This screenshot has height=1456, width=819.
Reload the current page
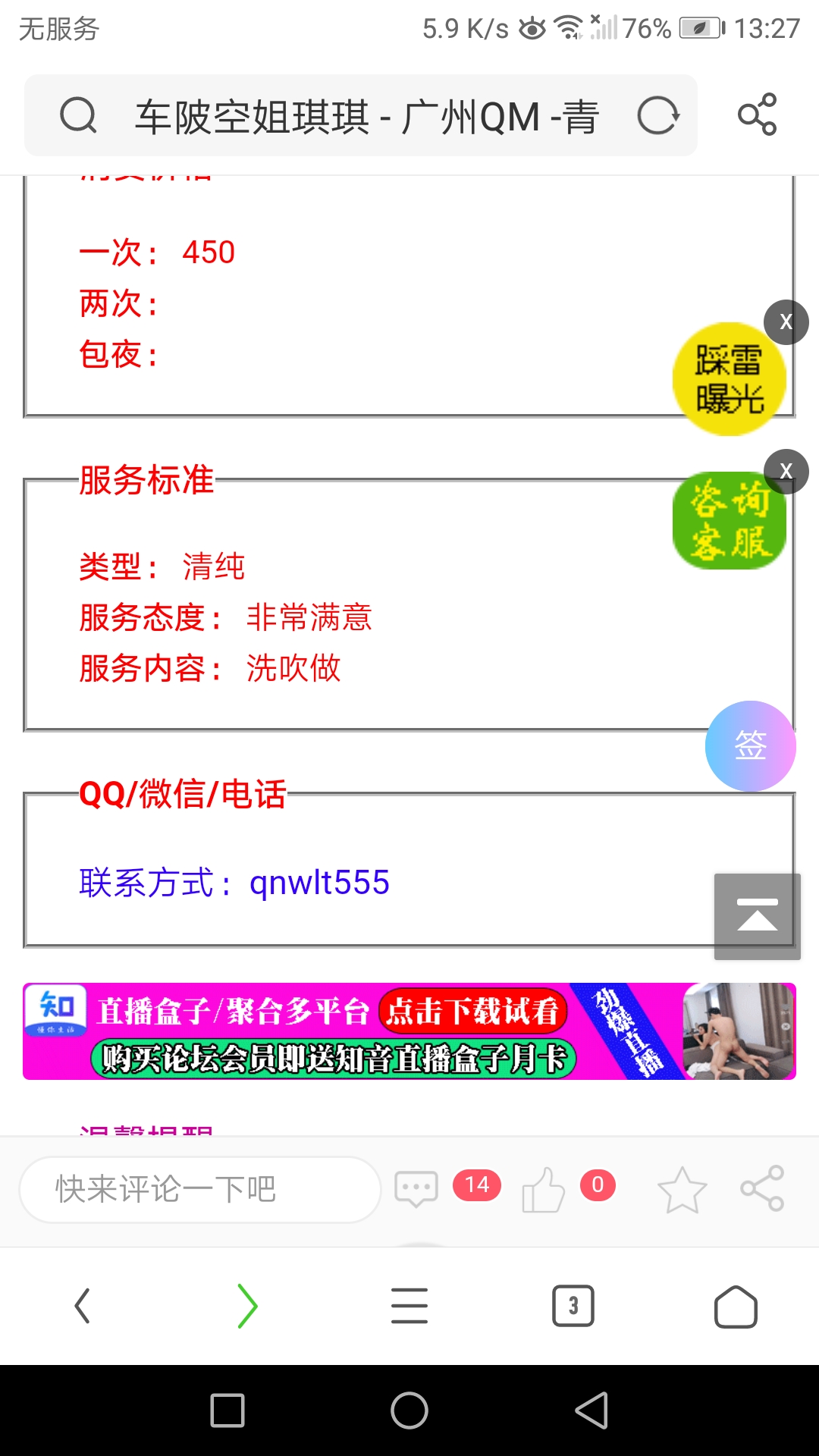pyautogui.click(x=657, y=116)
